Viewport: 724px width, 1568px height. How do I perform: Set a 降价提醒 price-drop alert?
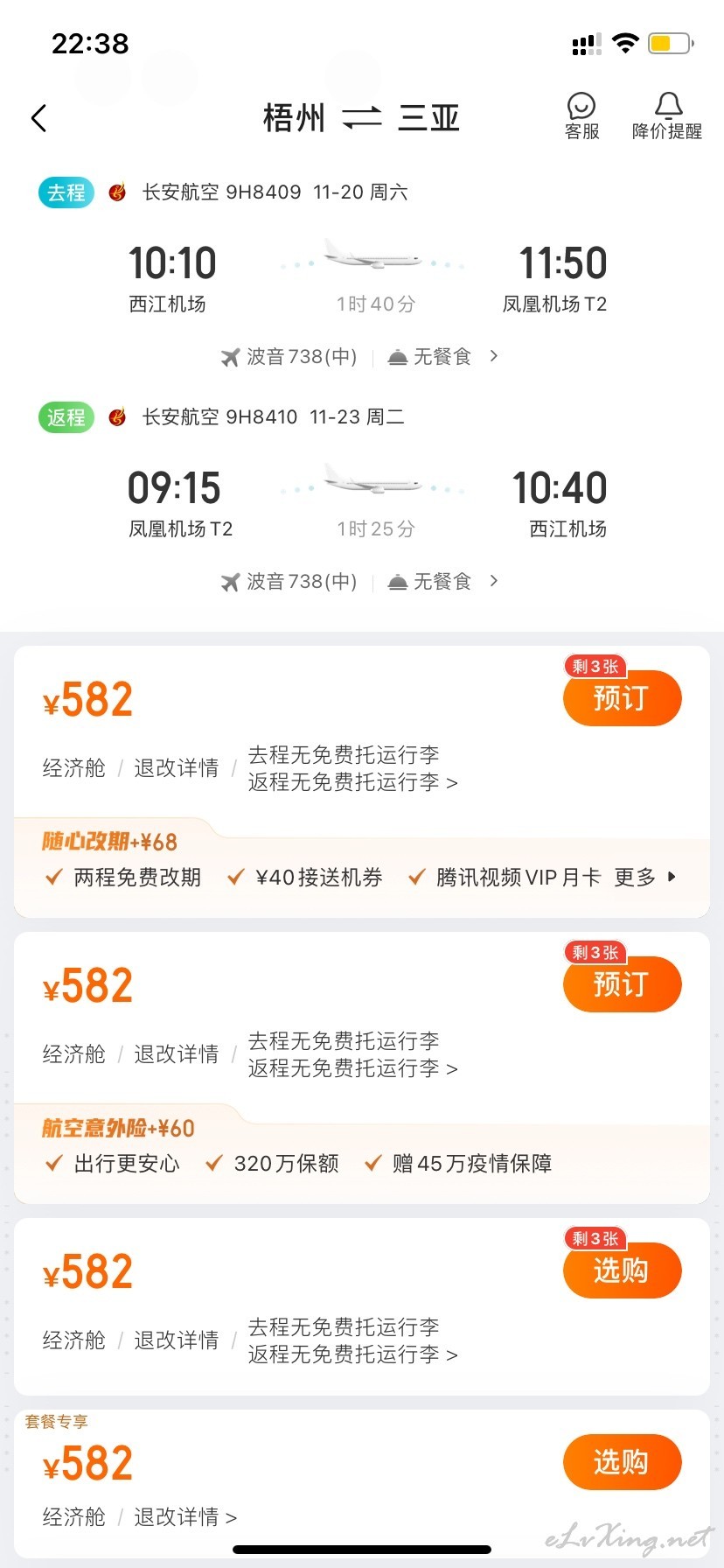pyautogui.click(x=667, y=116)
